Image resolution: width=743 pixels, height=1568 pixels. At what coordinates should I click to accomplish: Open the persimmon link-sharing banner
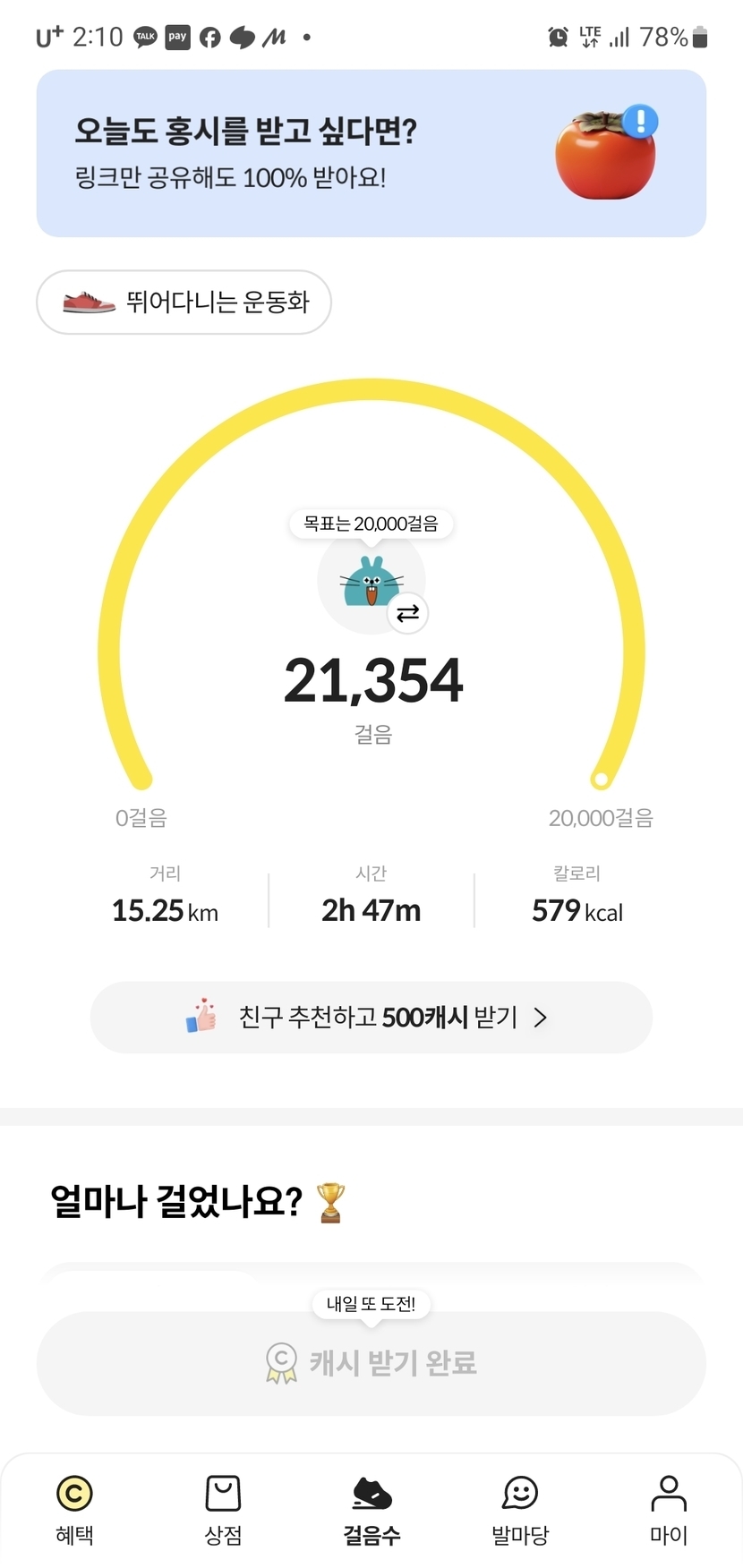tap(371, 153)
